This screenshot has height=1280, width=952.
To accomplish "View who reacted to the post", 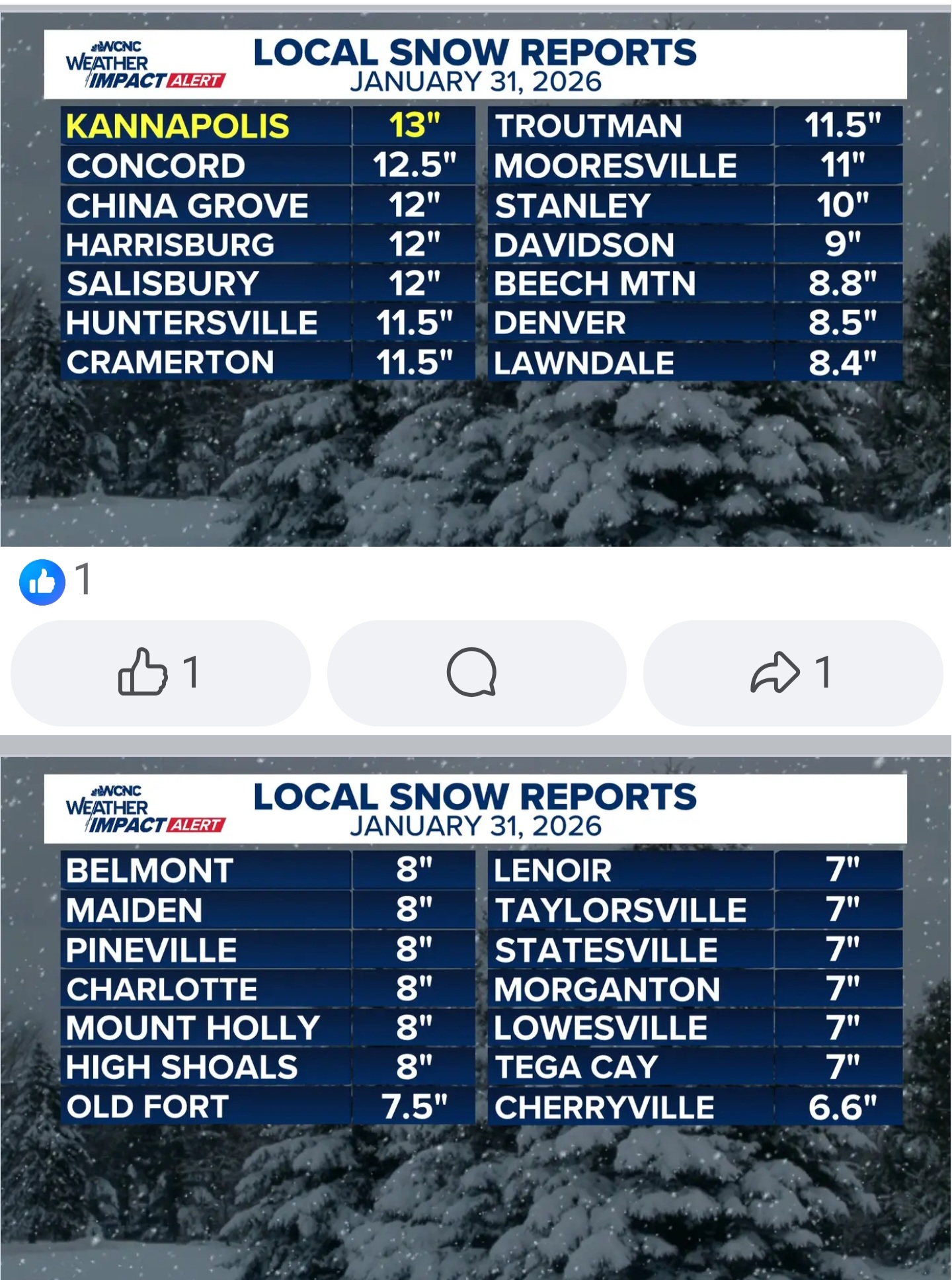I will 55,581.
